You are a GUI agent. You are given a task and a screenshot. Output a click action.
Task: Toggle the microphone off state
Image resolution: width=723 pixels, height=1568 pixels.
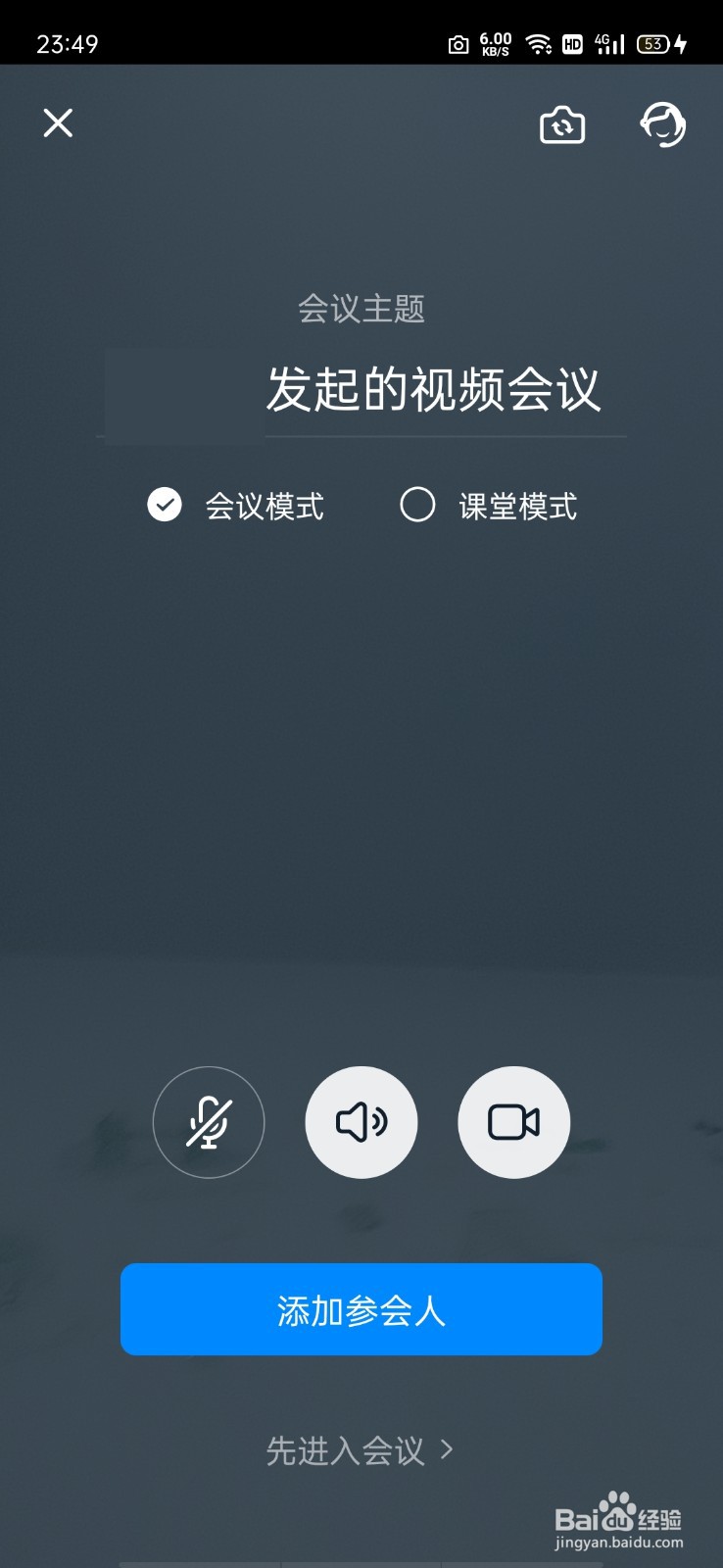(210, 1122)
